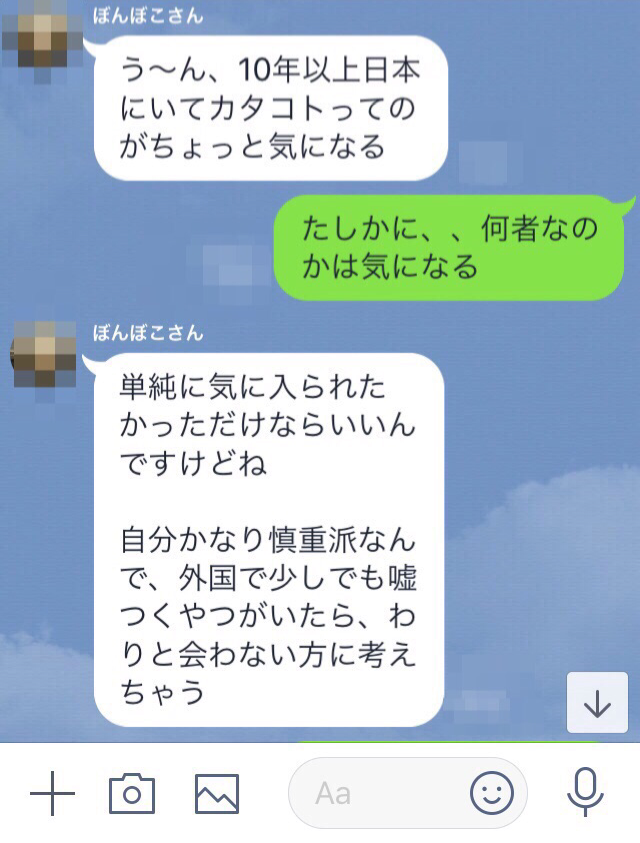Tap the microphone to record voice message
640x843 pixels.
[x=585, y=794]
